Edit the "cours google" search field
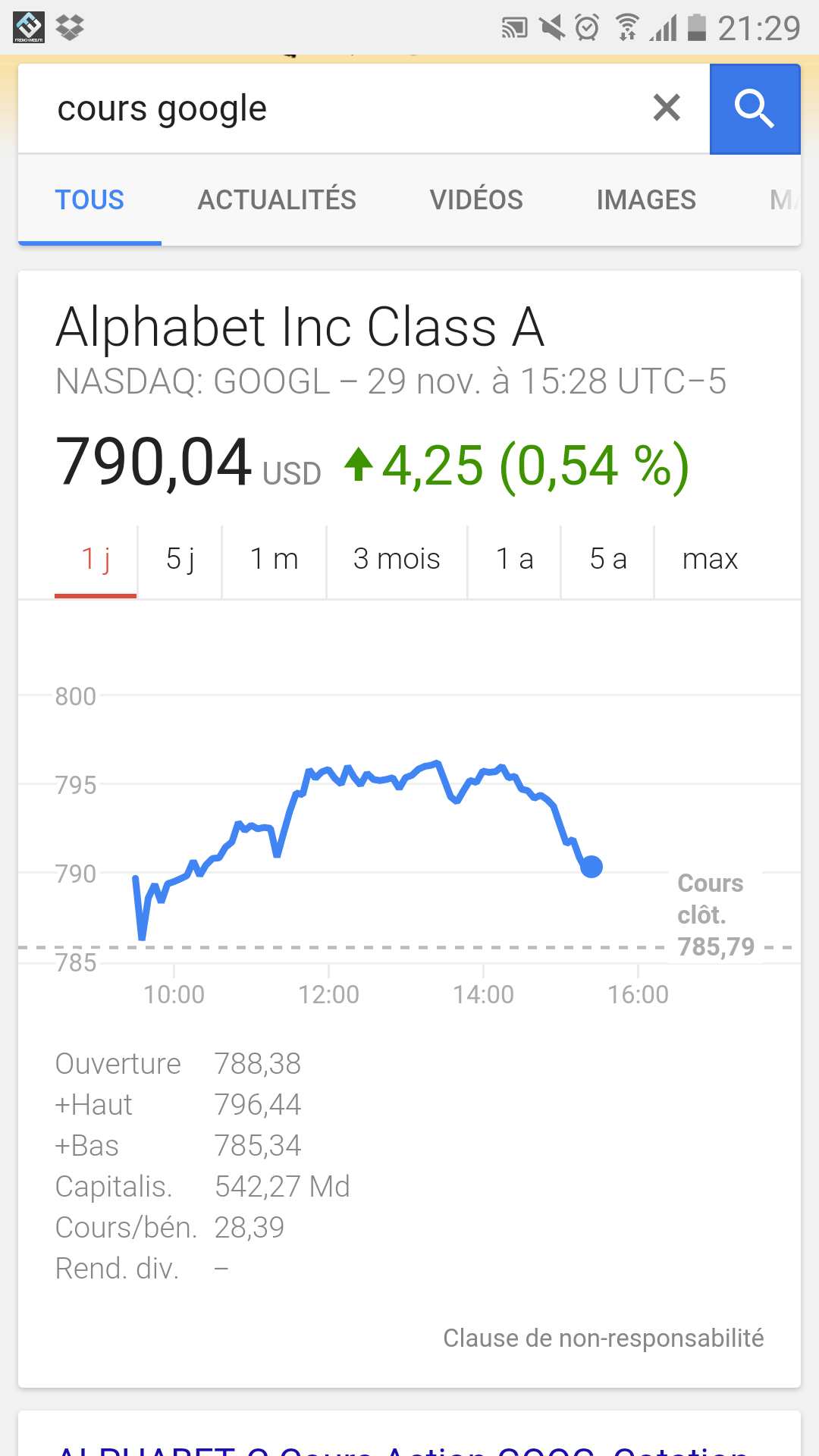This screenshot has height=1456, width=819. coord(334,108)
